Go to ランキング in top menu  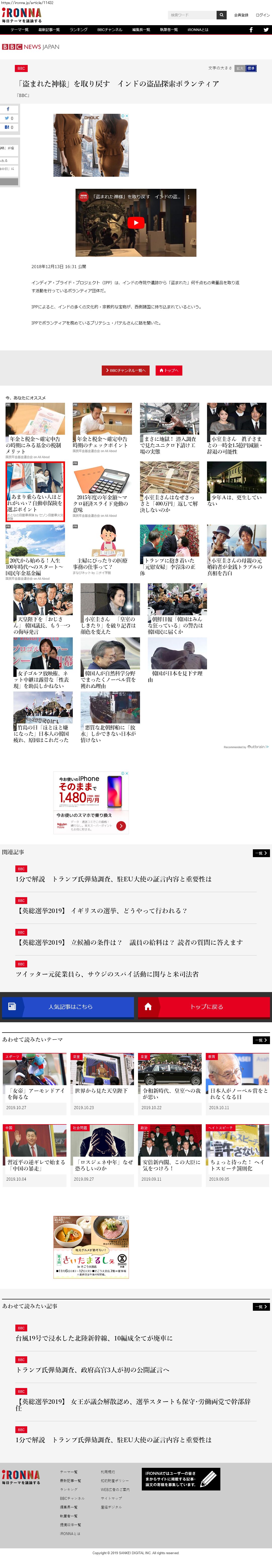pyautogui.click(x=79, y=30)
